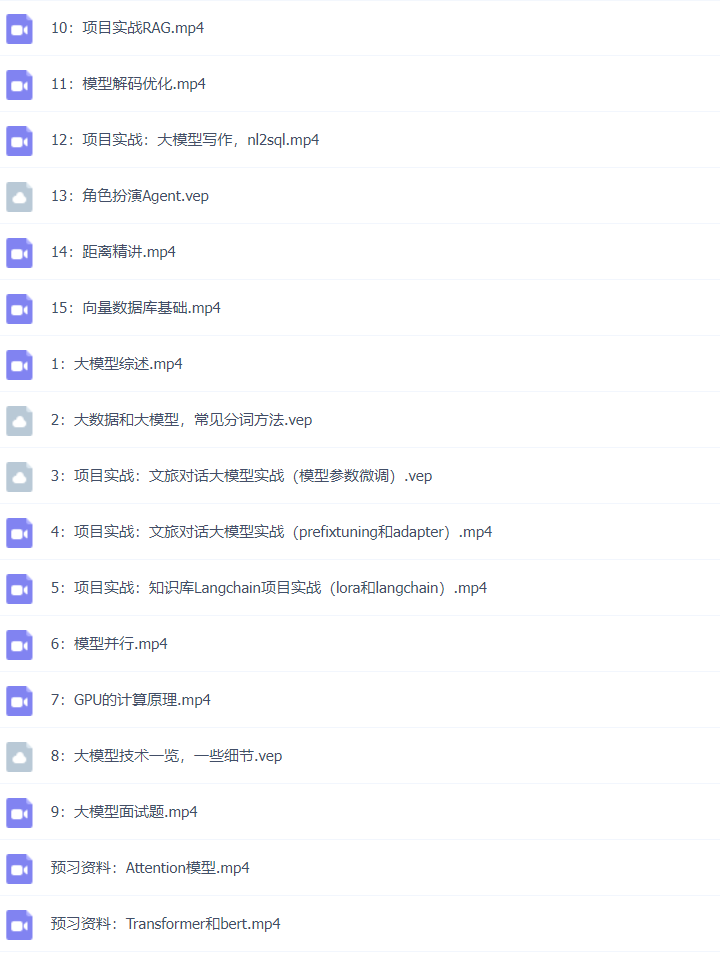Screen dimensions: 720x953
Task: Open 预习资料：Attention模型.mp4
Action: tap(150, 868)
